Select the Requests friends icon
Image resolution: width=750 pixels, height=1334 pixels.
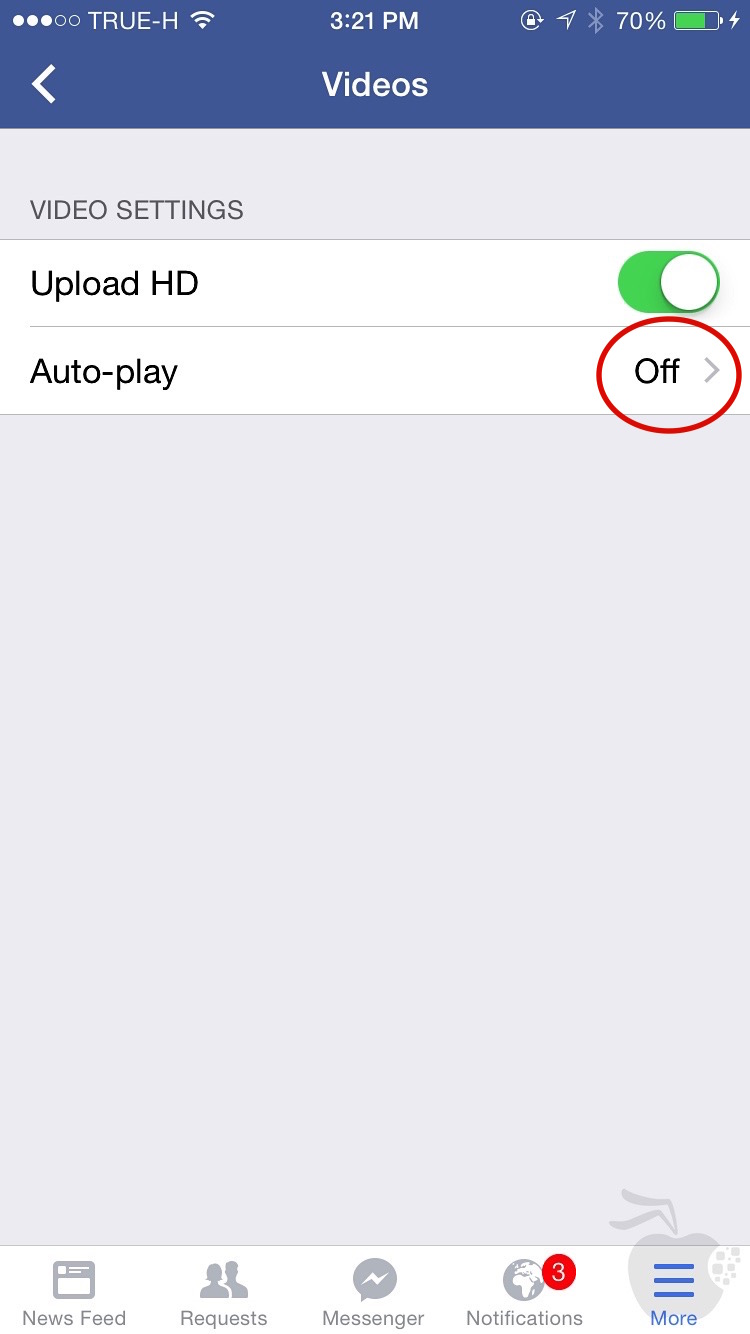coord(222,1278)
